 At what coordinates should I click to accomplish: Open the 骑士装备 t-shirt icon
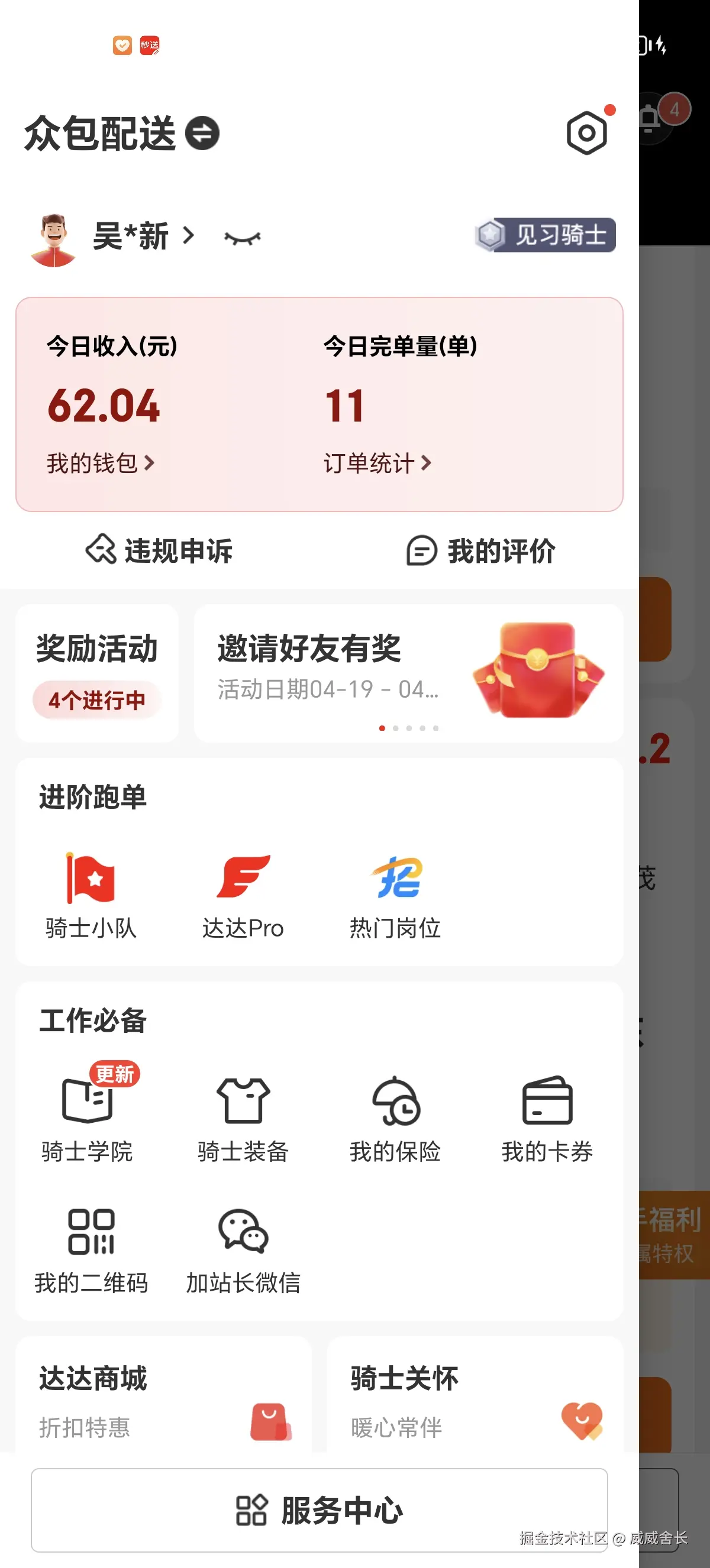pyautogui.click(x=242, y=1105)
